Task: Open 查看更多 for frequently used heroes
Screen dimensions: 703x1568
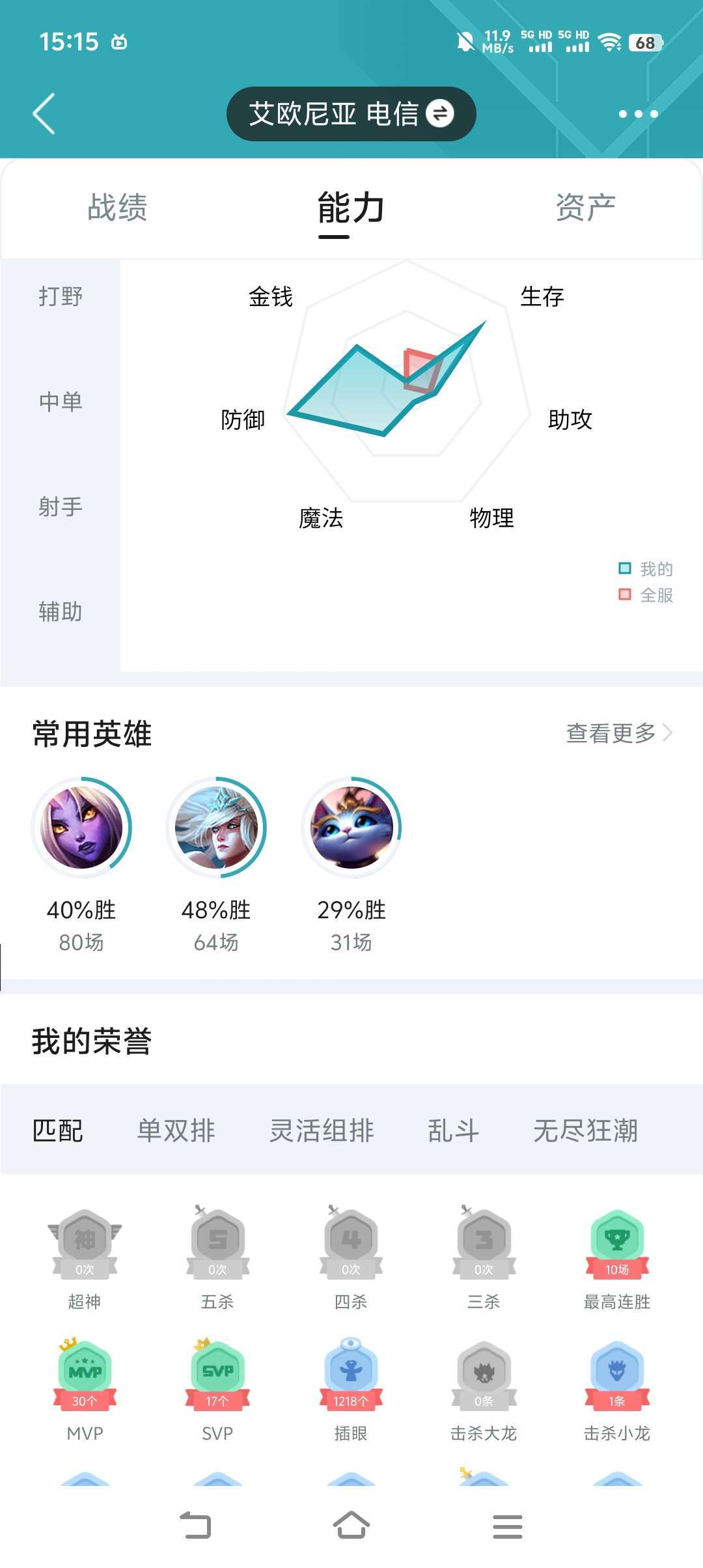Action: click(x=619, y=733)
